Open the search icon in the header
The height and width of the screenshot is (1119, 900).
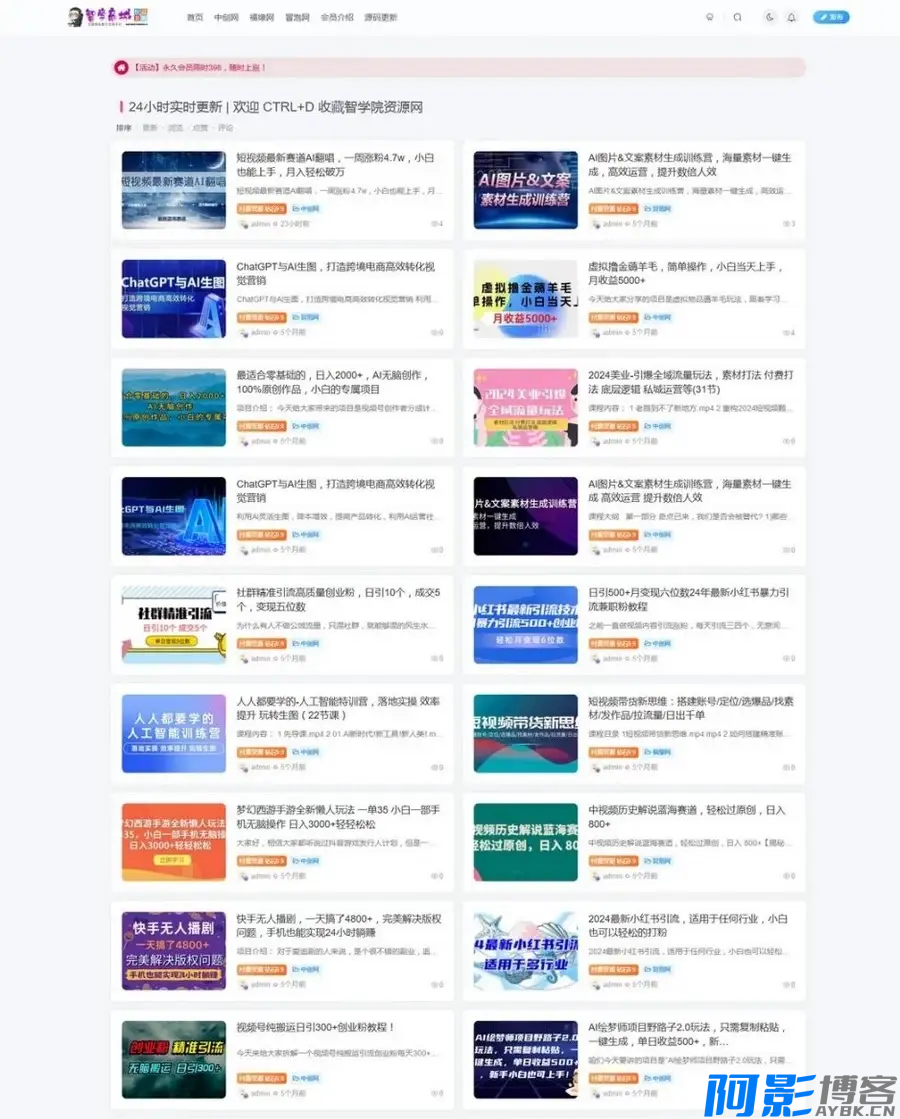(x=738, y=17)
